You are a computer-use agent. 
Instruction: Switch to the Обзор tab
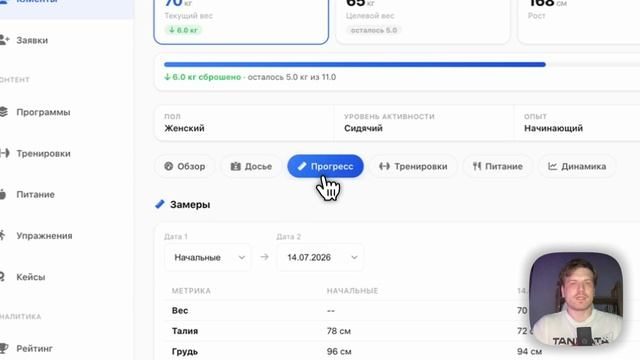(185, 167)
